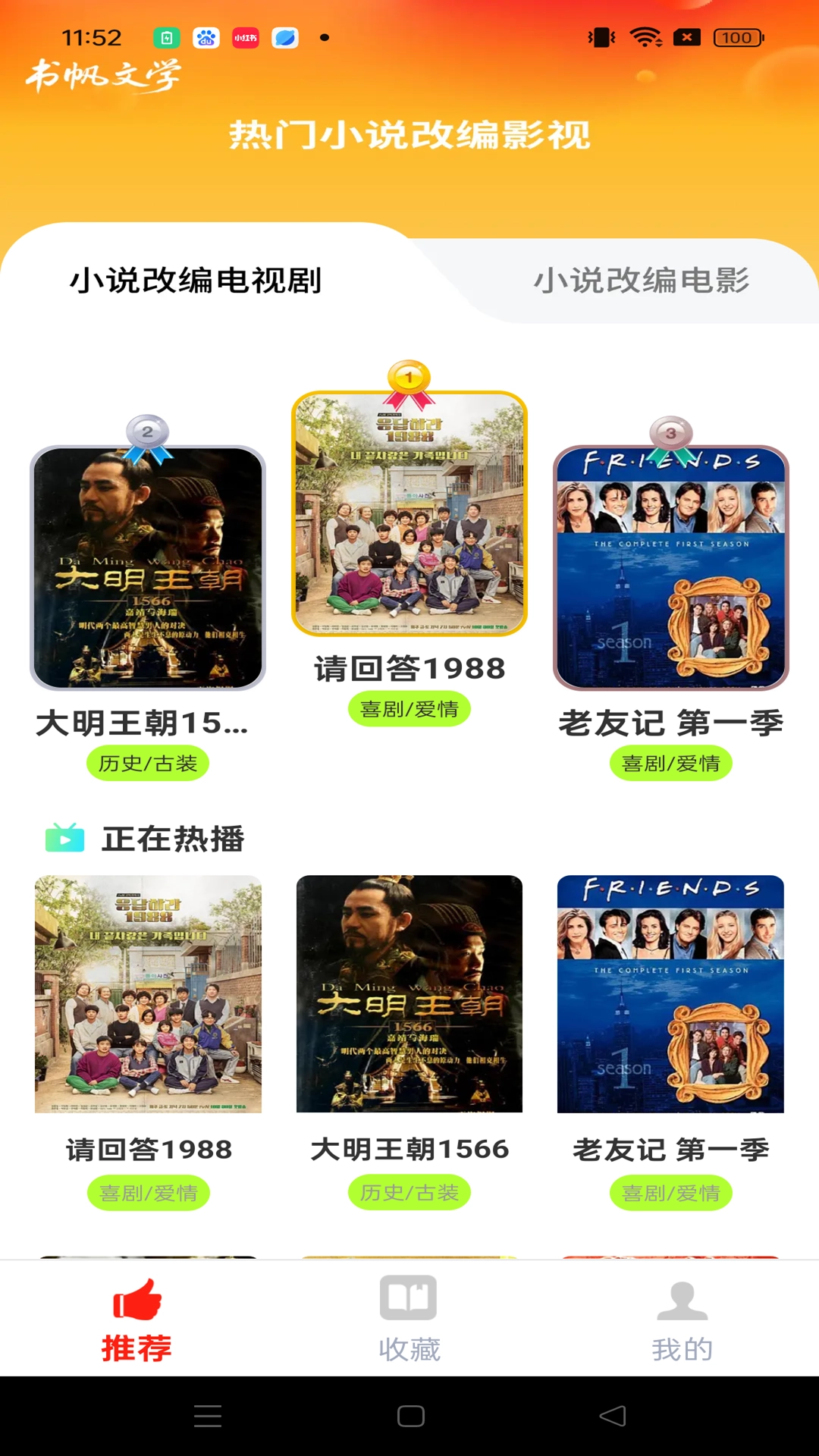
Task: Switch to the 小说改编电影 tab
Action: tap(642, 281)
